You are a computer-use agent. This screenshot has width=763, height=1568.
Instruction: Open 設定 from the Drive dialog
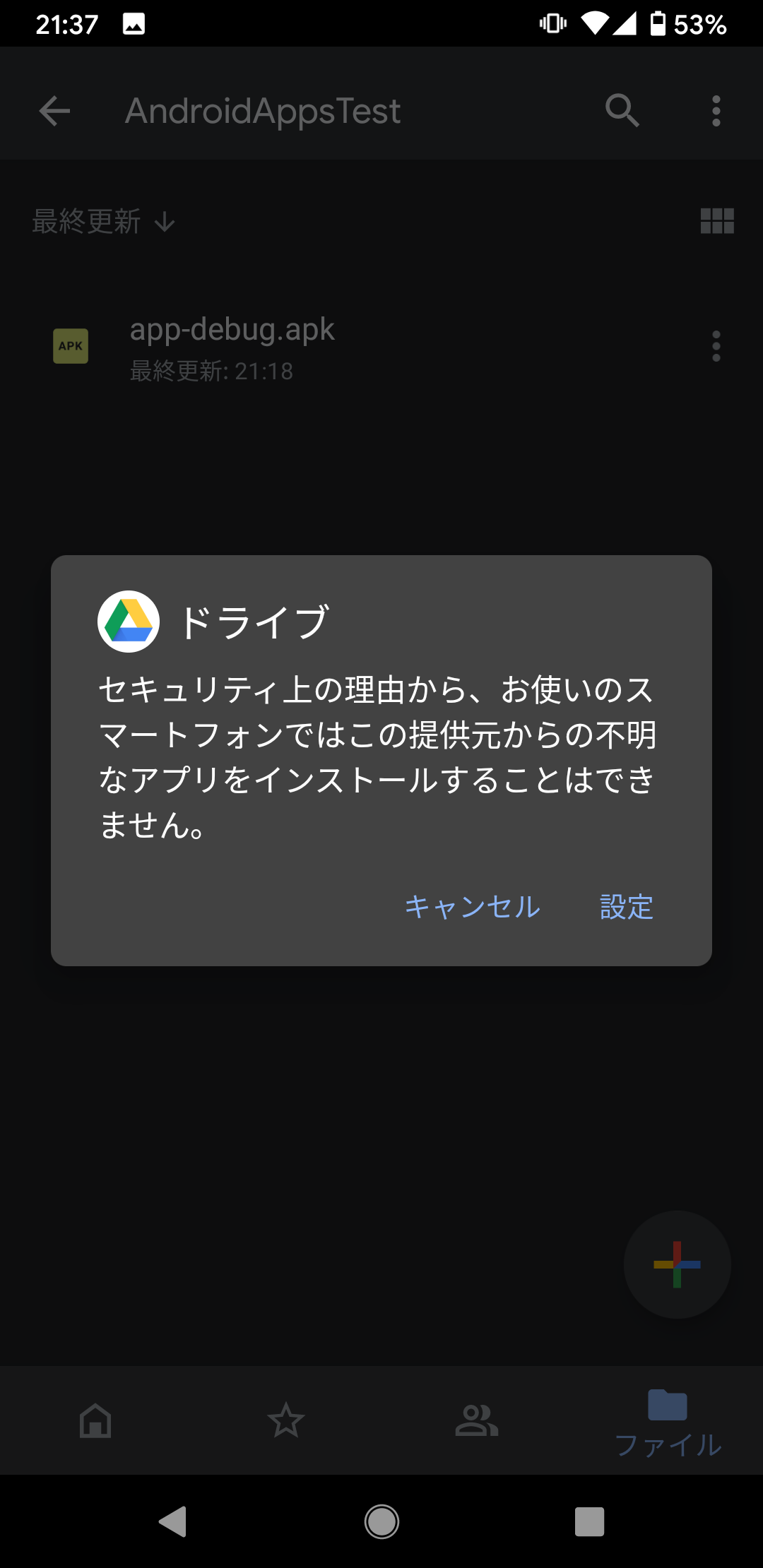click(626, 907)
